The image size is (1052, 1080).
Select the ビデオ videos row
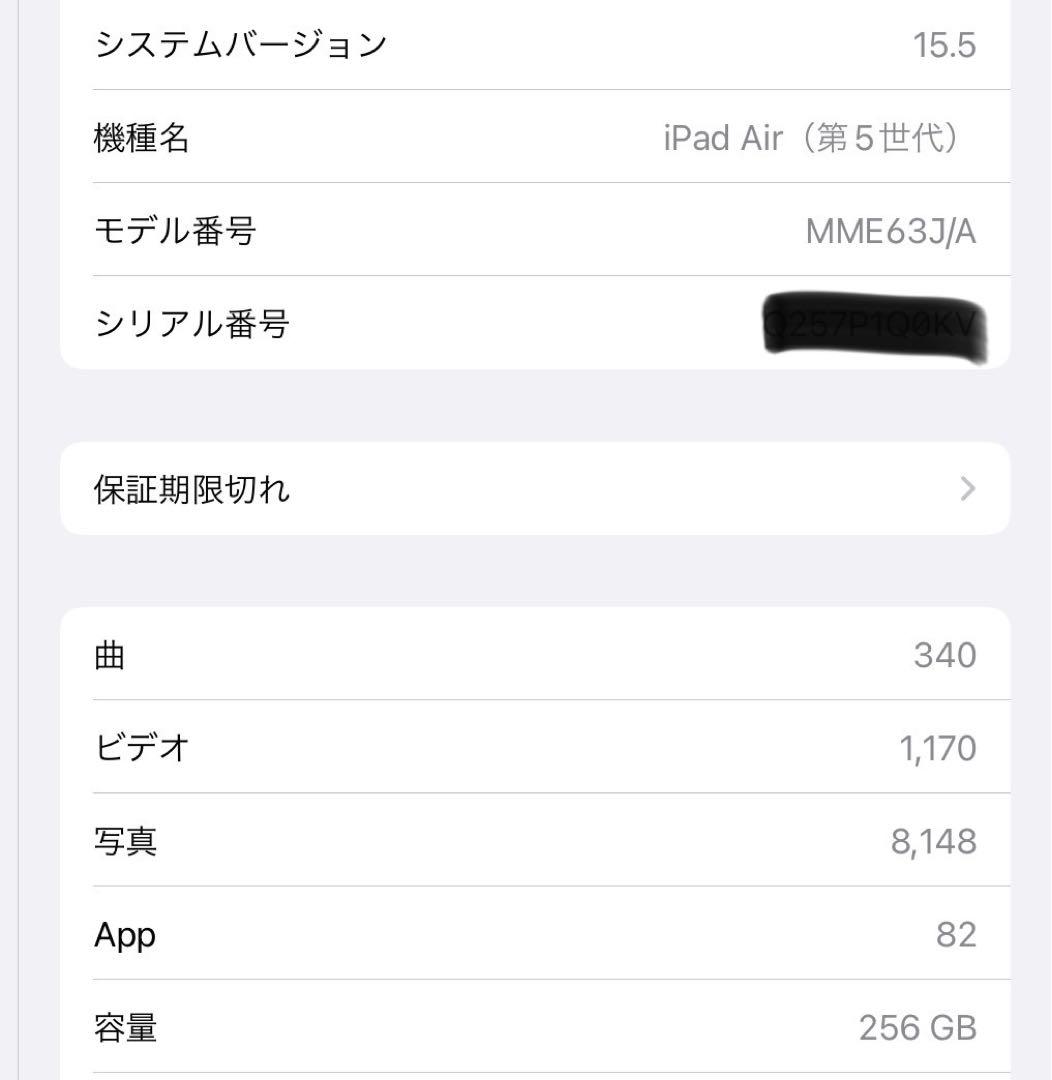[x=400, y=748]
